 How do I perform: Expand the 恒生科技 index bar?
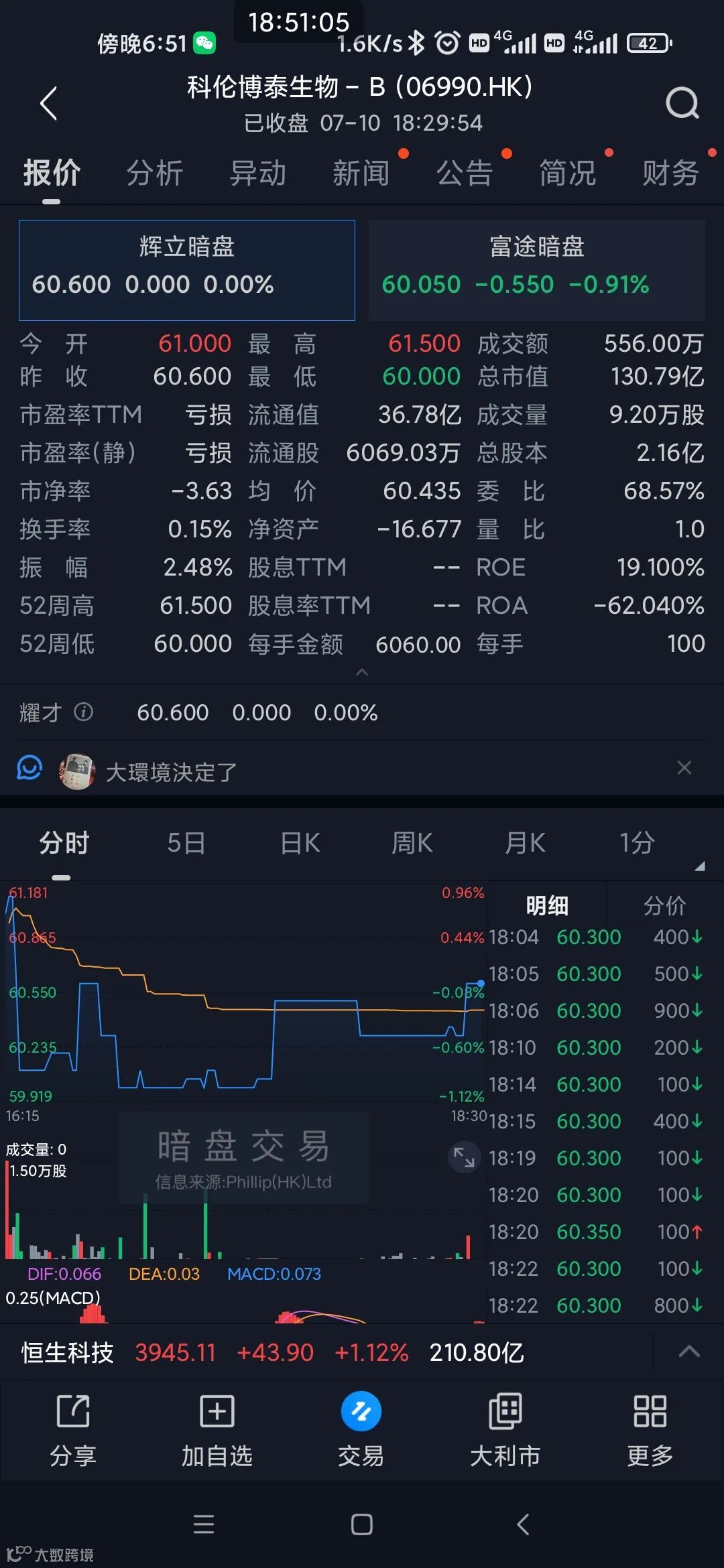coord(688,1352)
